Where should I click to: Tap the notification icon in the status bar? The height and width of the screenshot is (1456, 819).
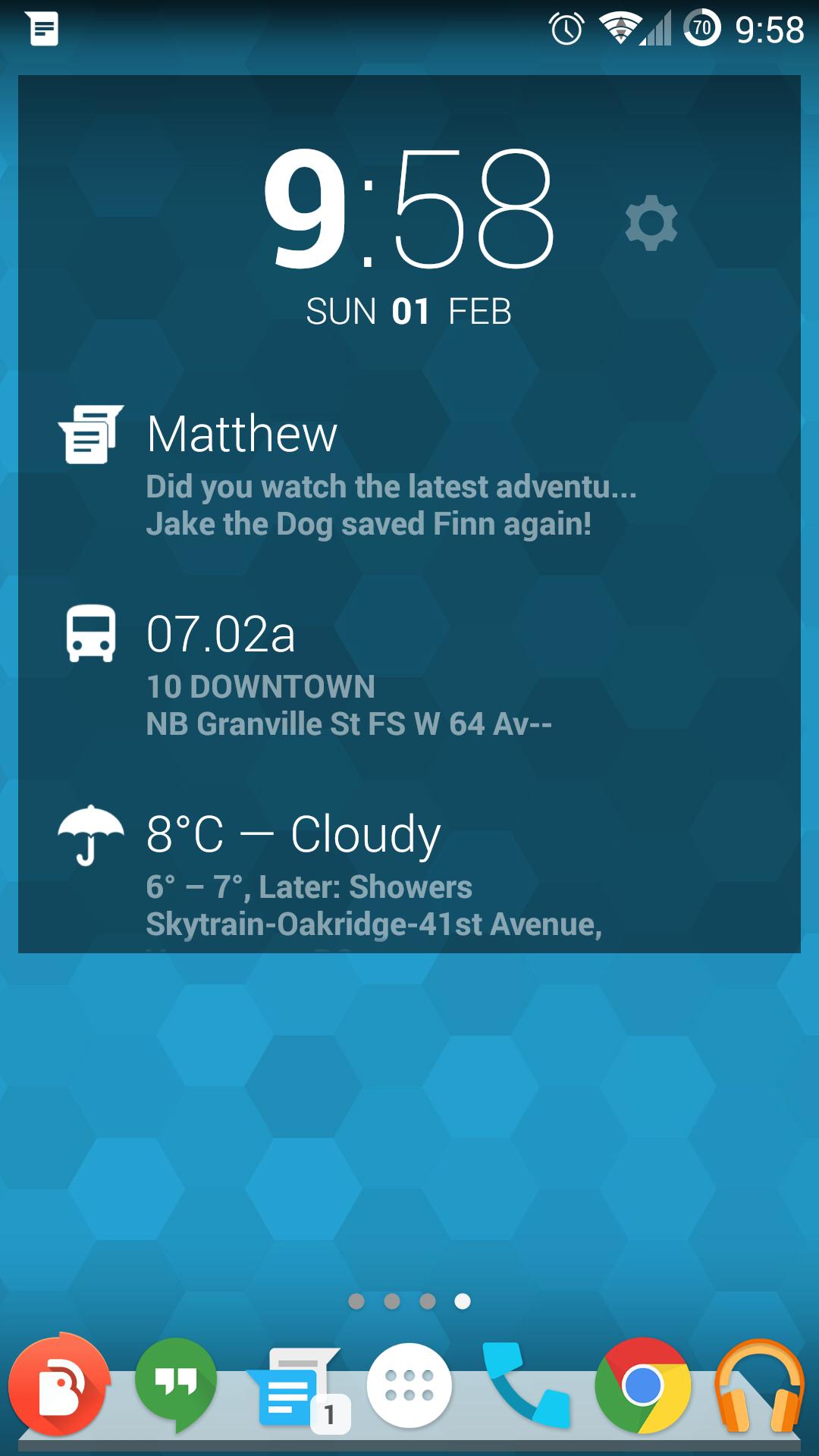(42, 29)
